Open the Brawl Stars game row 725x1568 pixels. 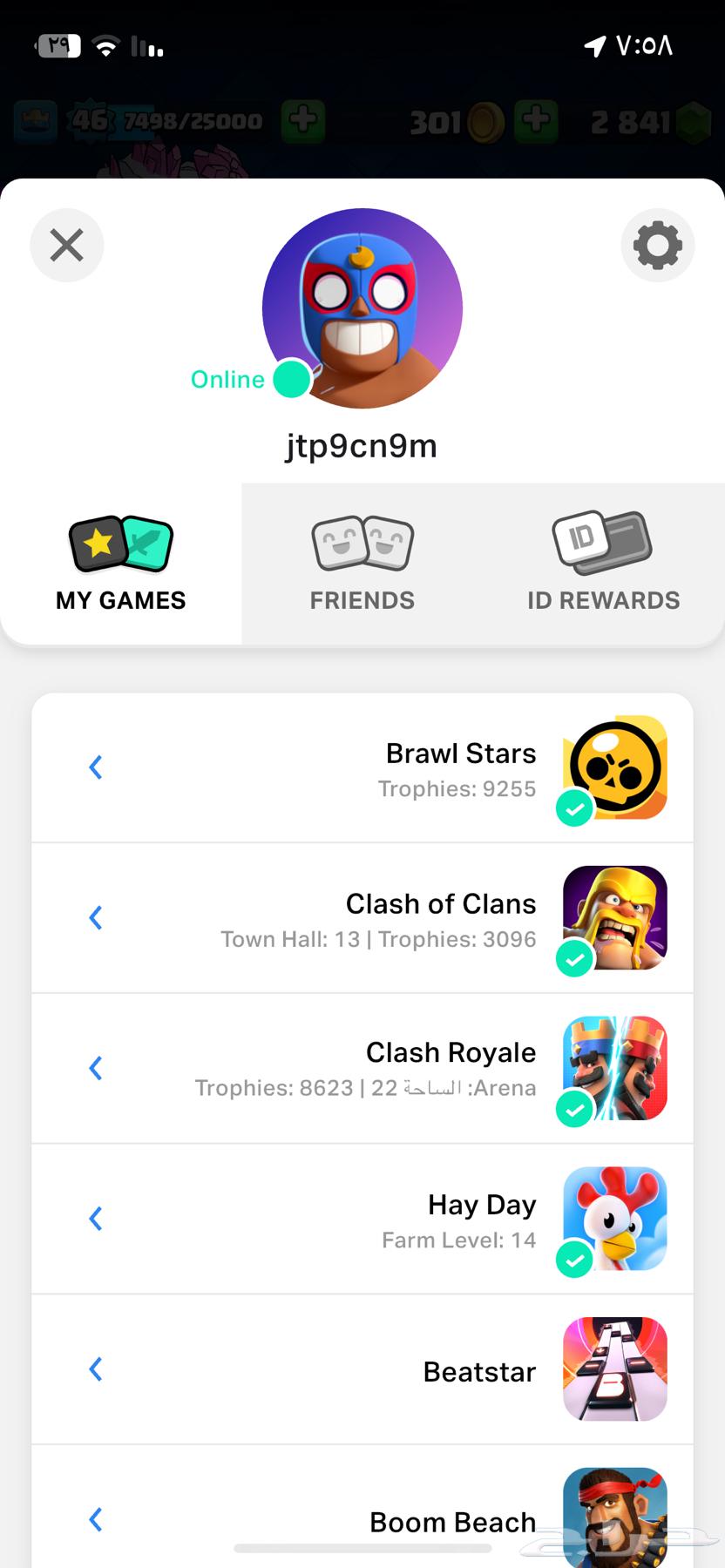point(362,768)
